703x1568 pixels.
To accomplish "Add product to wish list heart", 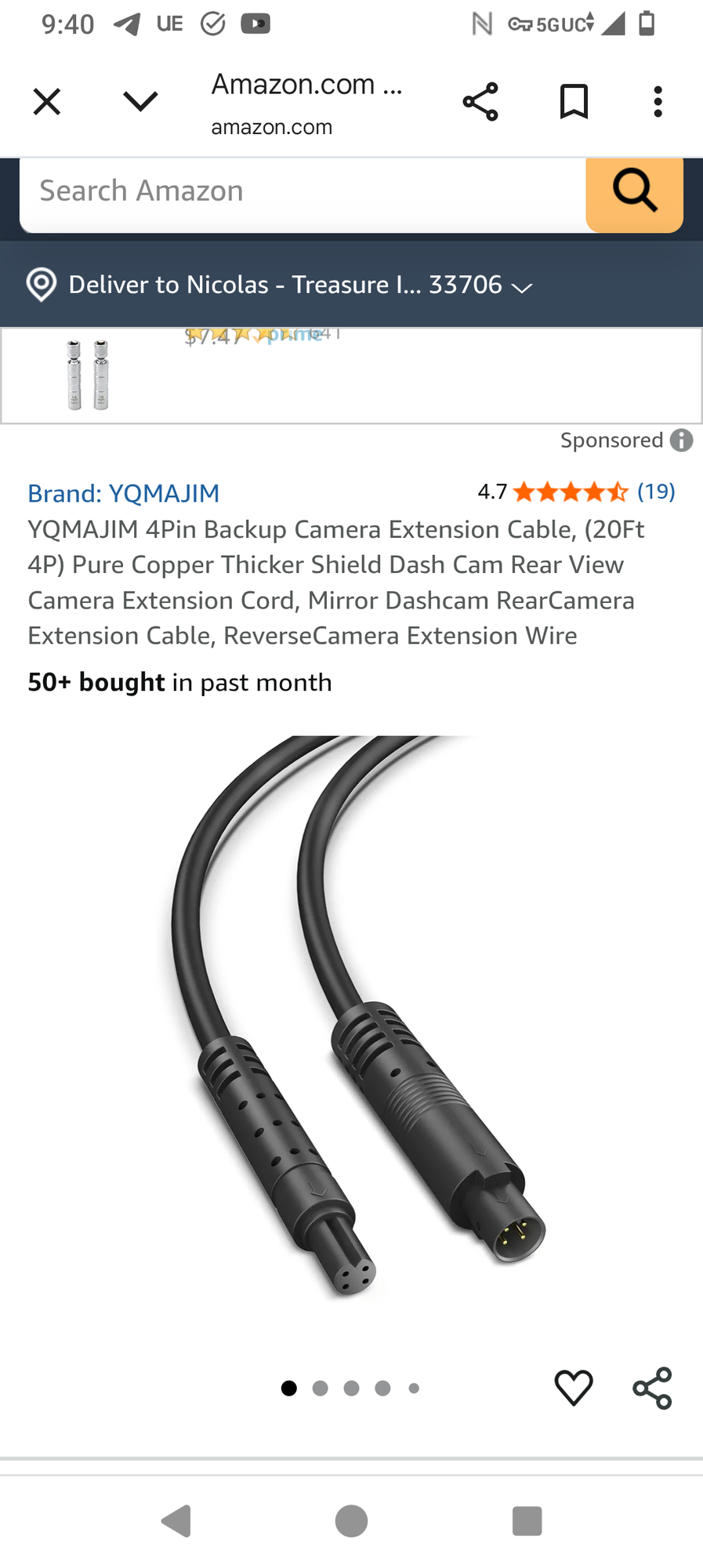I will (574, 1388).
